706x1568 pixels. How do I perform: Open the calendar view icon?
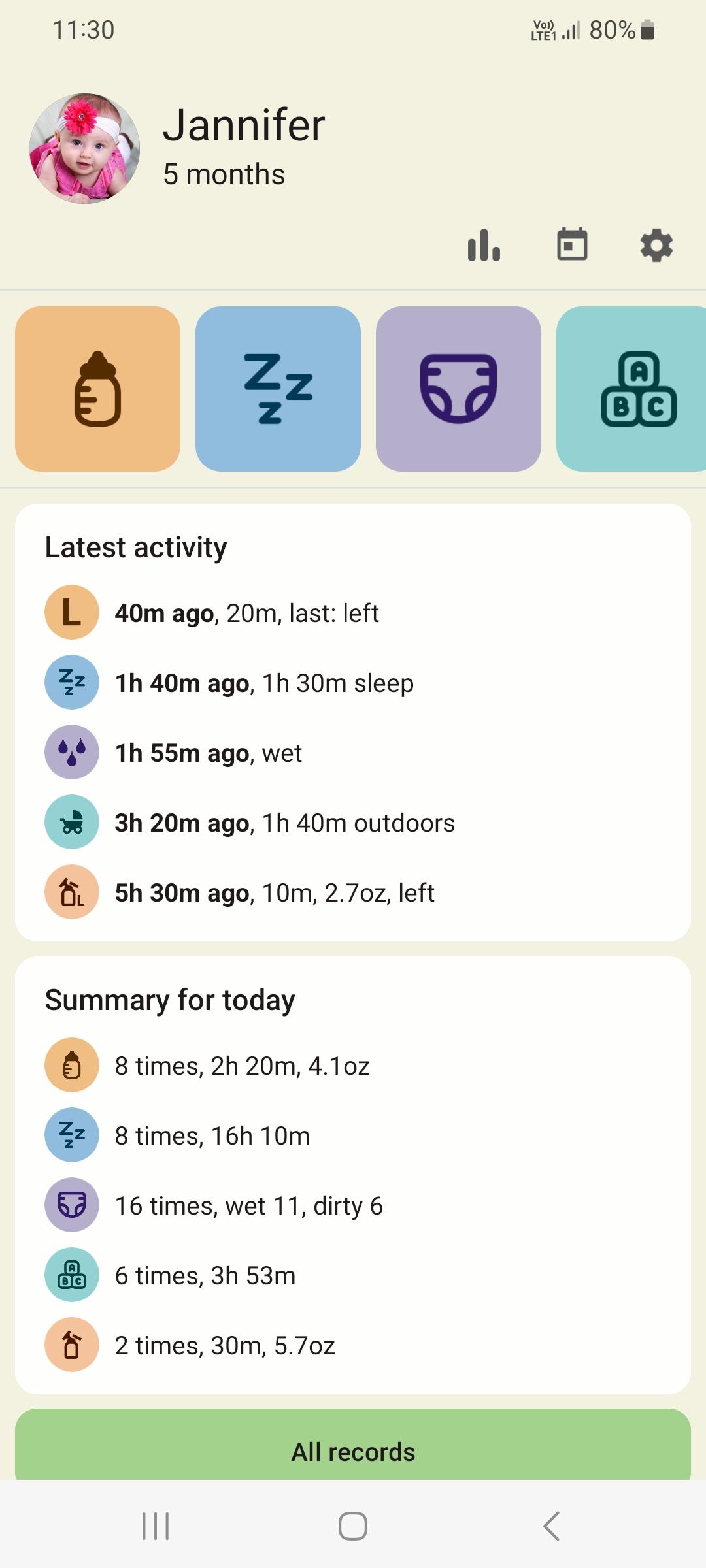coord(571,246)
